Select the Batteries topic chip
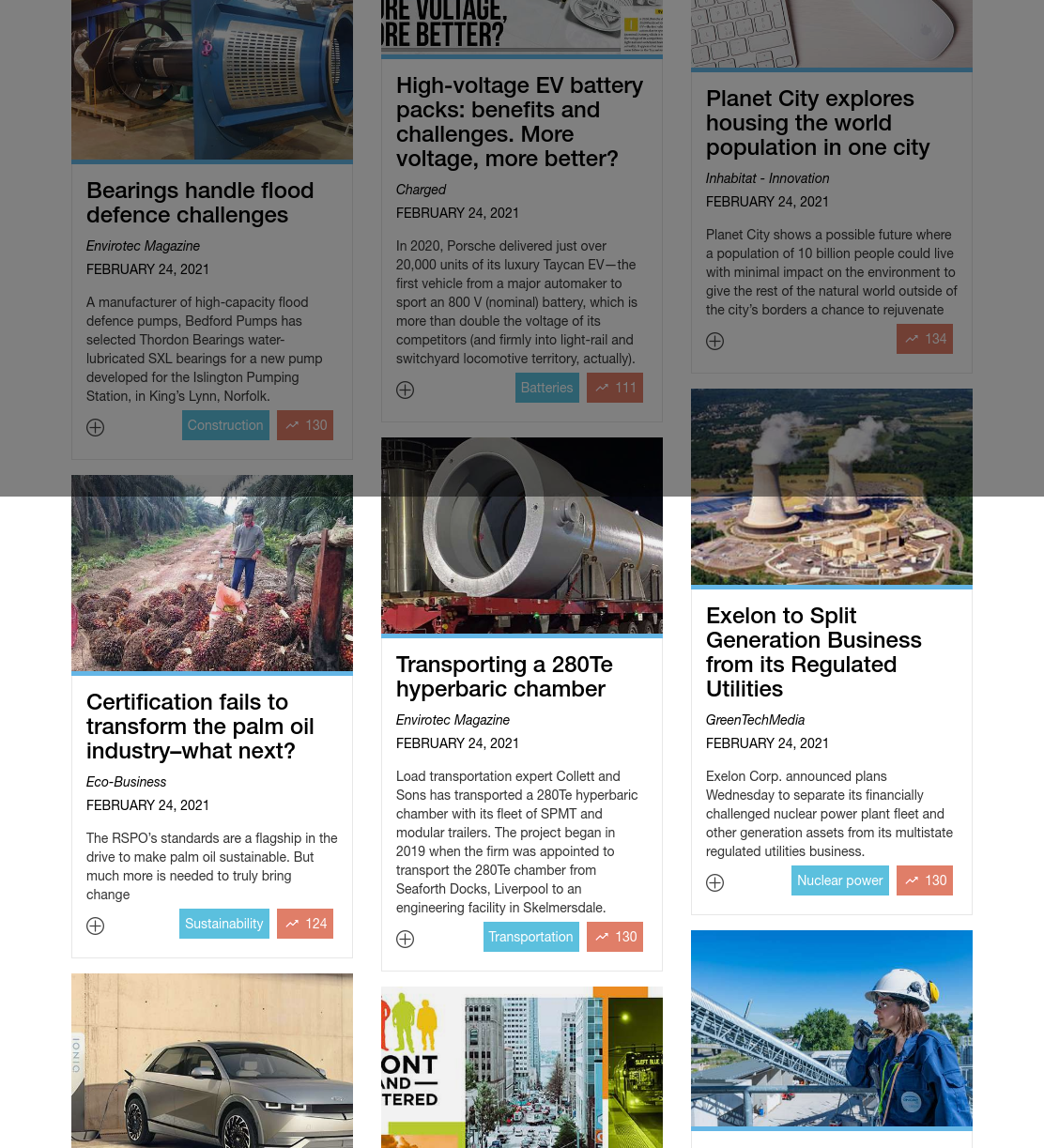This screenshot has width=1044, height=1148. pos(546,388)
